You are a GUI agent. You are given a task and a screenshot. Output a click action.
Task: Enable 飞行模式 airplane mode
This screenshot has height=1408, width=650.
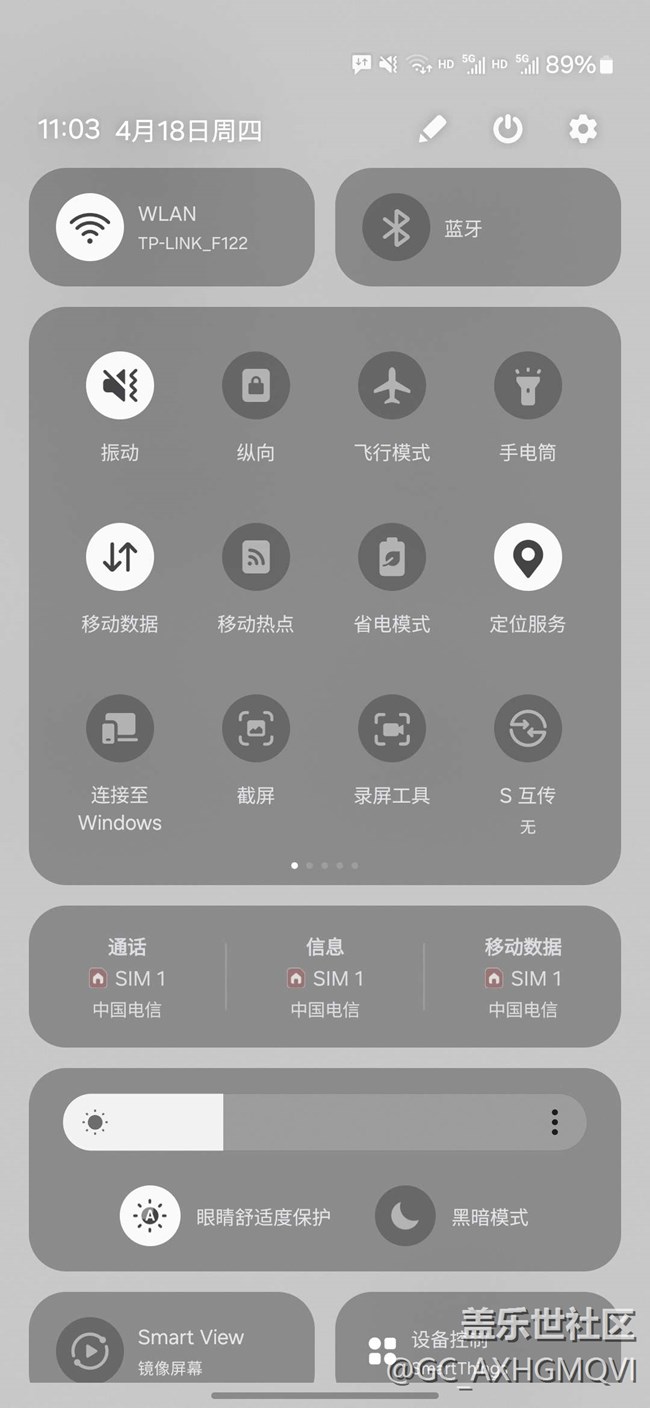coord(392,385)
